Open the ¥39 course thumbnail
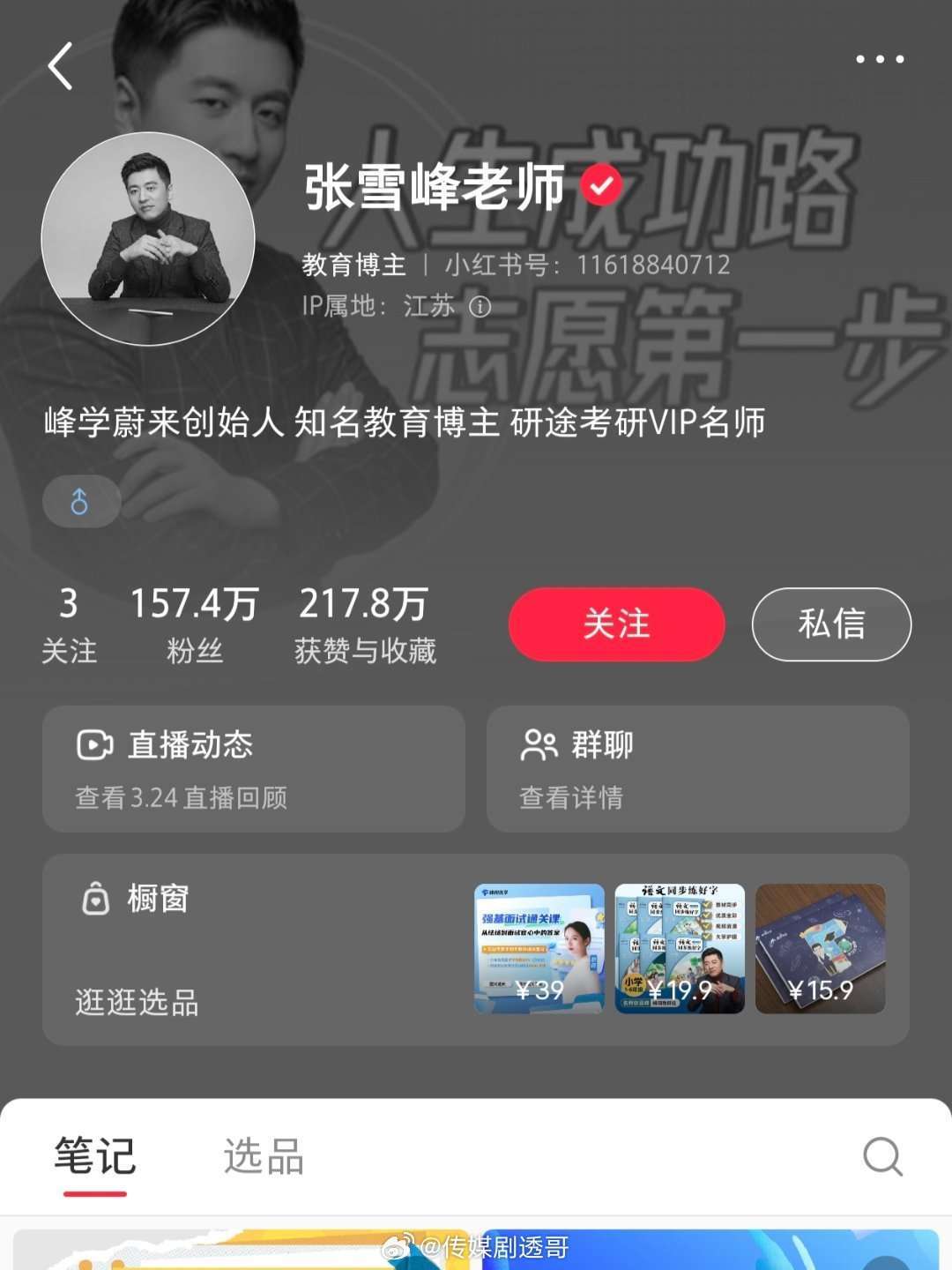Viewport: 952px width, 1270px height. tap(540, 948)
